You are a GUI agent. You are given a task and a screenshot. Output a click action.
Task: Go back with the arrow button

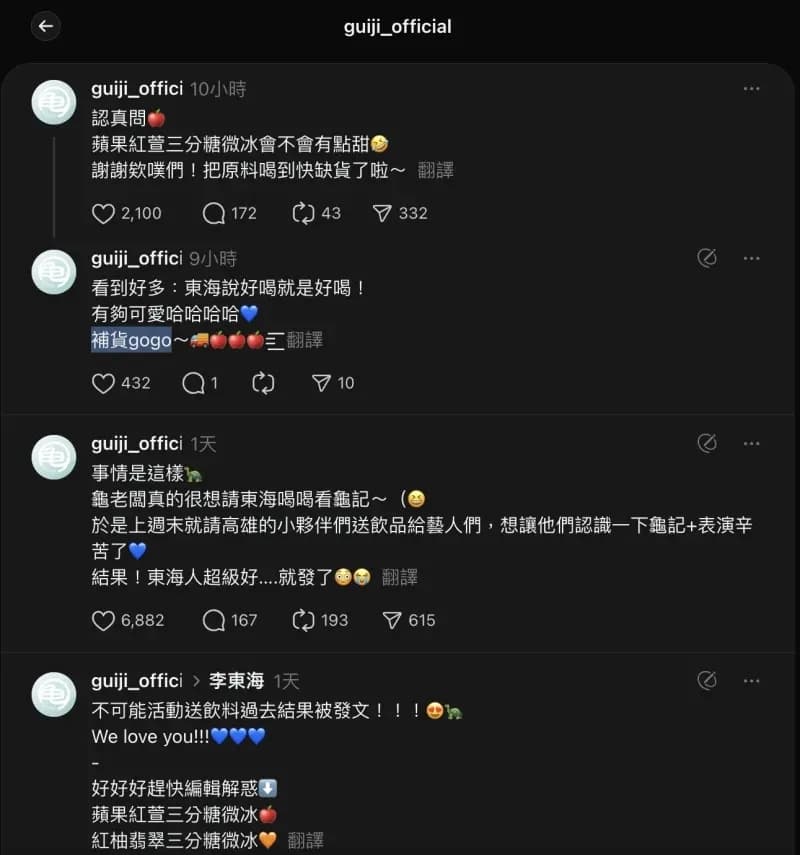[x=46, y=27]
